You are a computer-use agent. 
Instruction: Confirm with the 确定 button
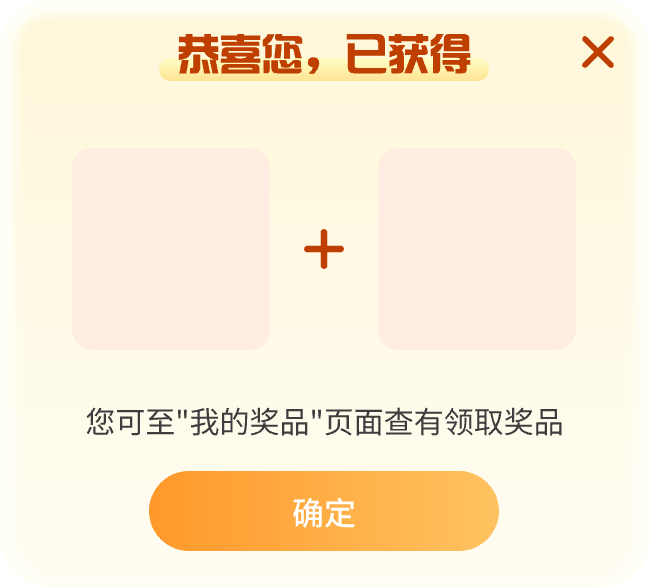pos(323,511)
